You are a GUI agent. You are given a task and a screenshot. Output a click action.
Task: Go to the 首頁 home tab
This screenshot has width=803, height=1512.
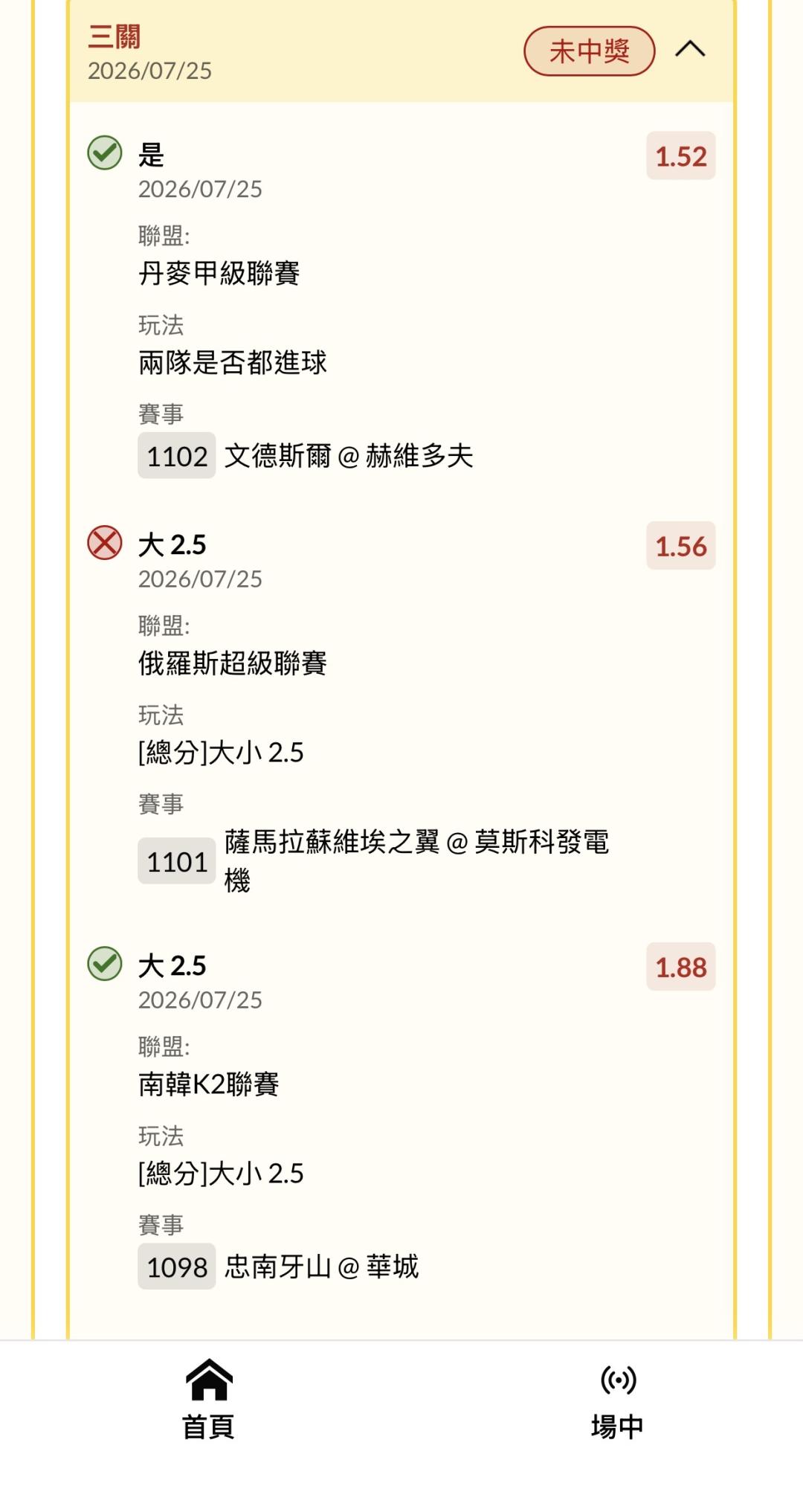[x=209, y=1400]
